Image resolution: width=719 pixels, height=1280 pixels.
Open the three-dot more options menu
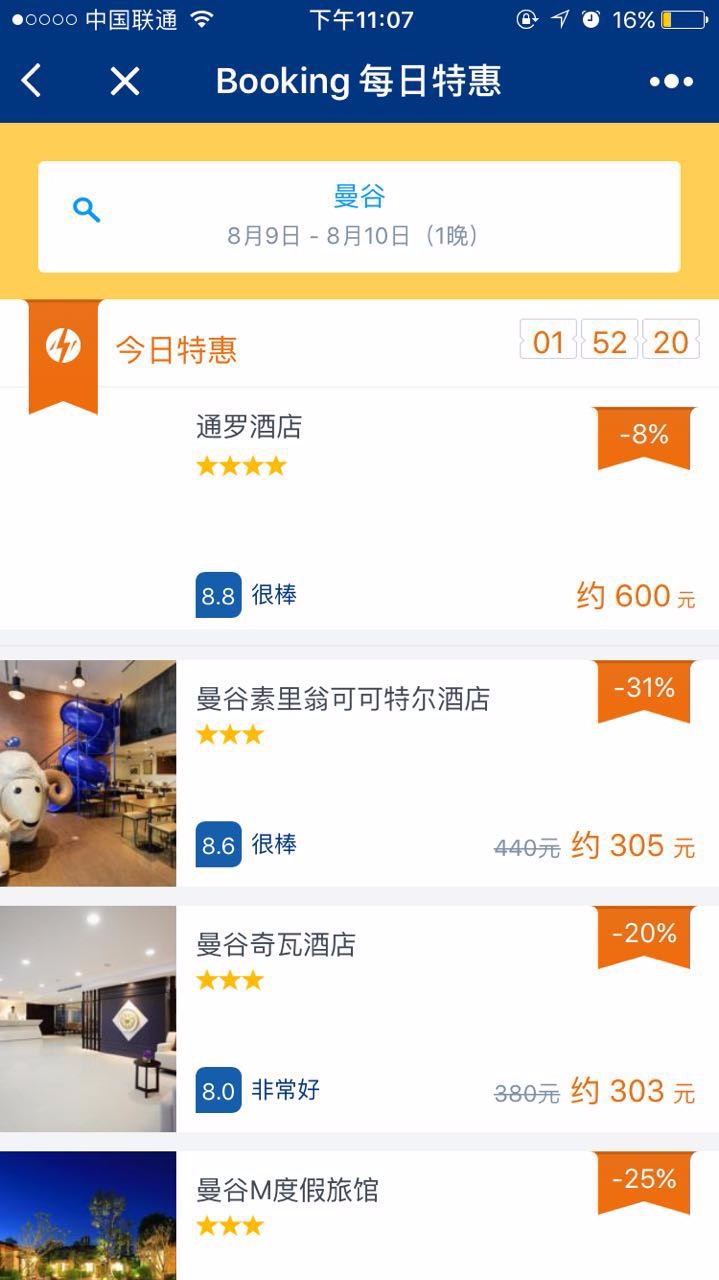click(671, 82)
